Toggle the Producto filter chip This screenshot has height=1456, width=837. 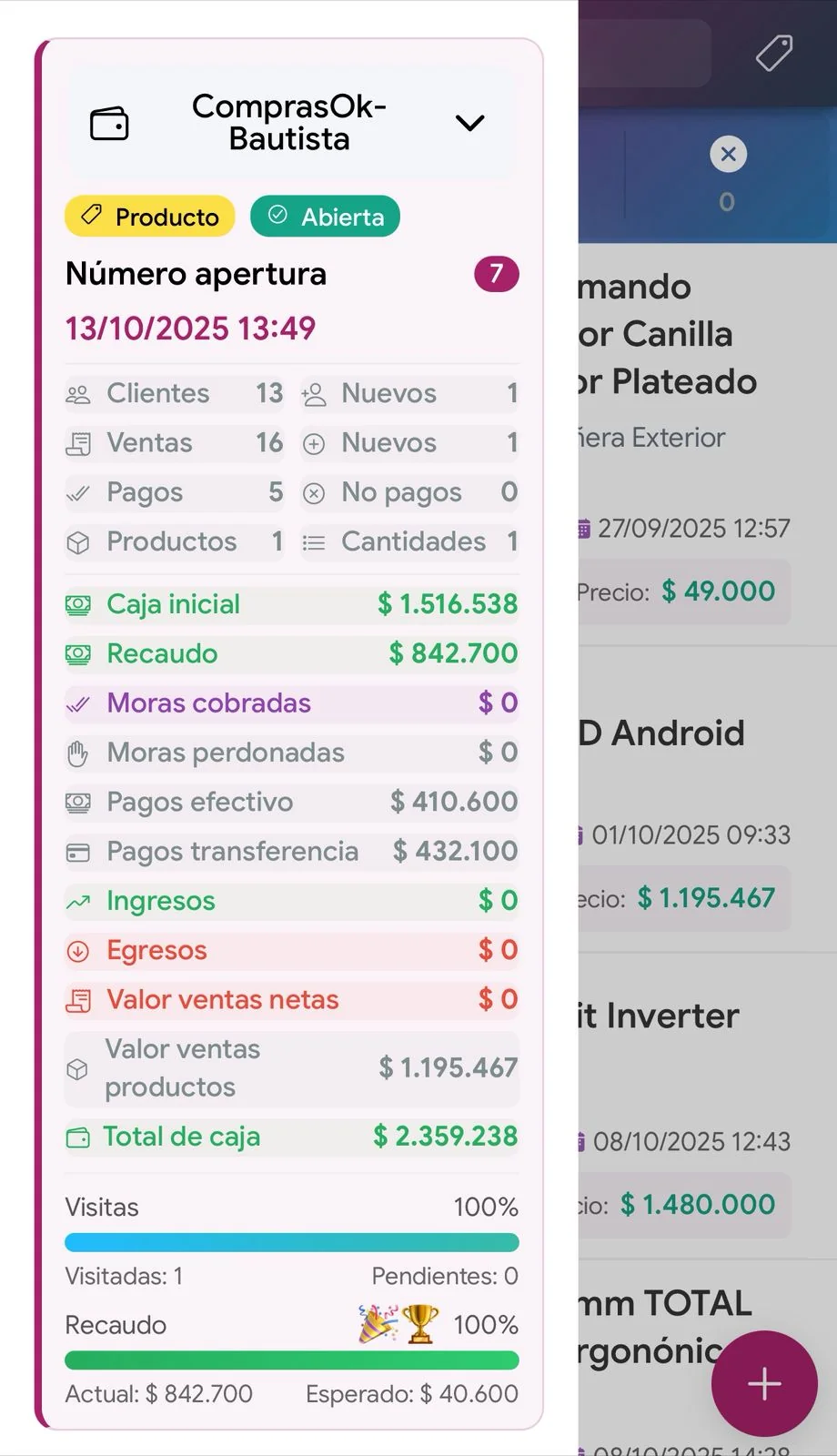point(149,216)
